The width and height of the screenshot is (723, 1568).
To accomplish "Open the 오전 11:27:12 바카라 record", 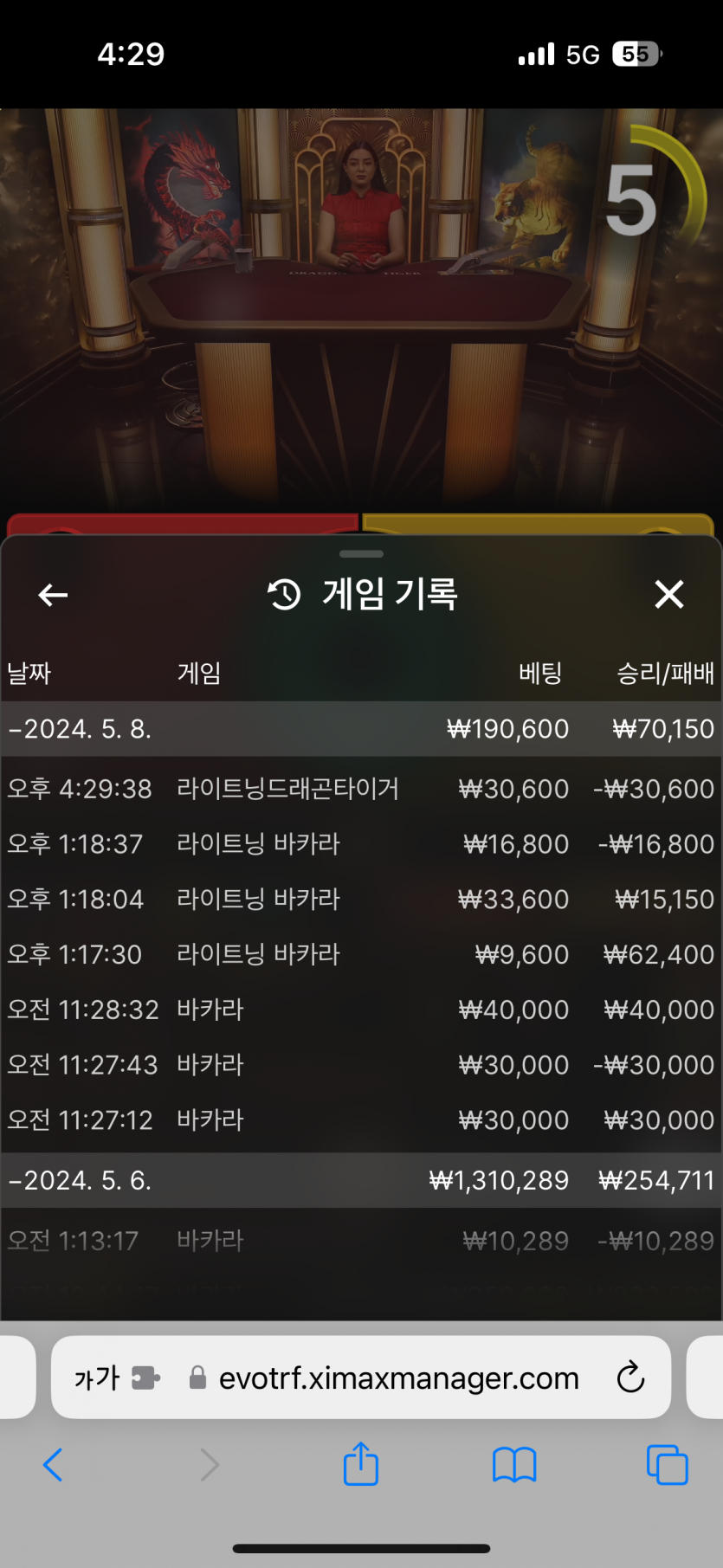I will 361,1120.
